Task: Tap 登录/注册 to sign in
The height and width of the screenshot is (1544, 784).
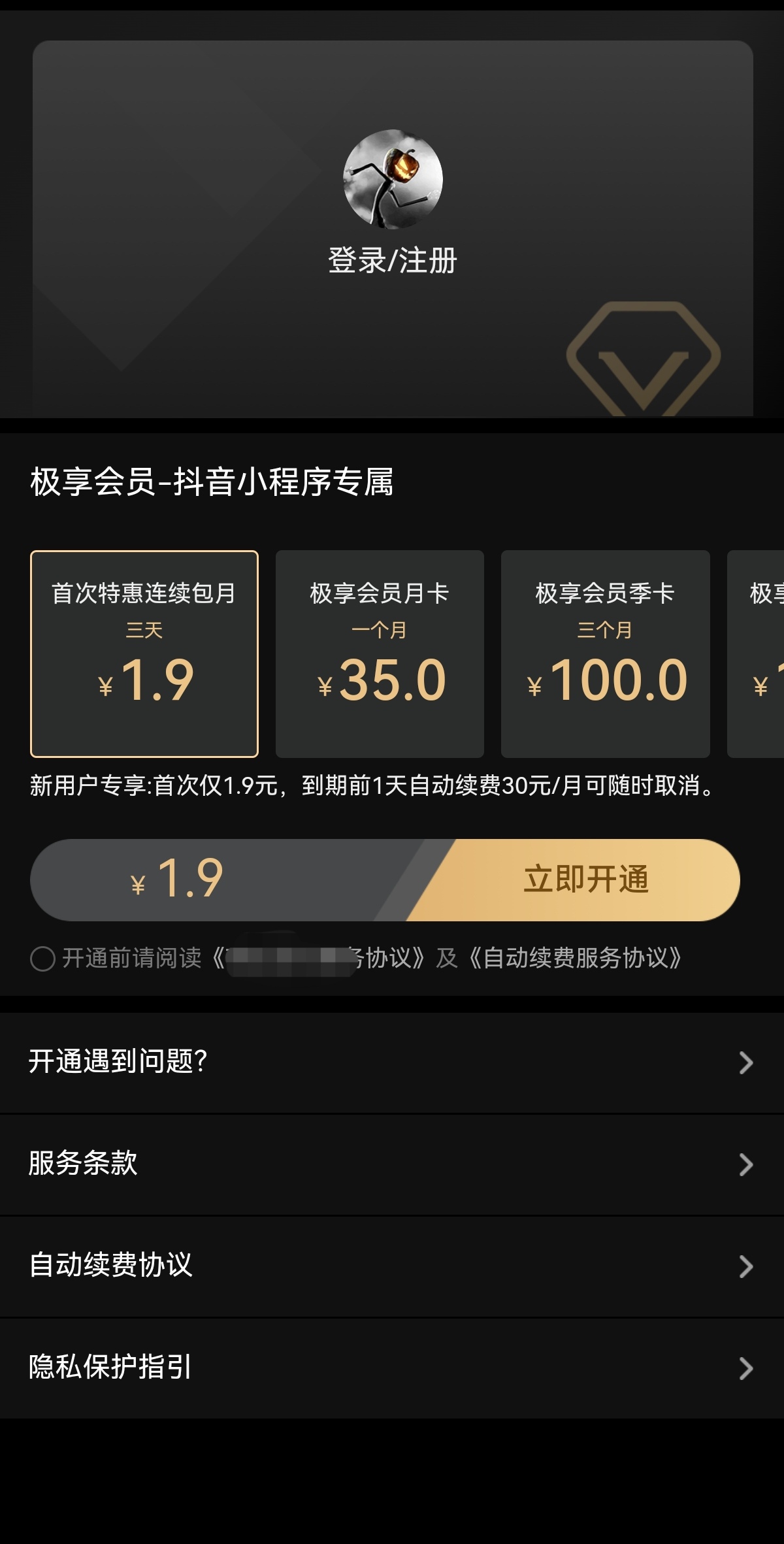Action: [392, 260]
